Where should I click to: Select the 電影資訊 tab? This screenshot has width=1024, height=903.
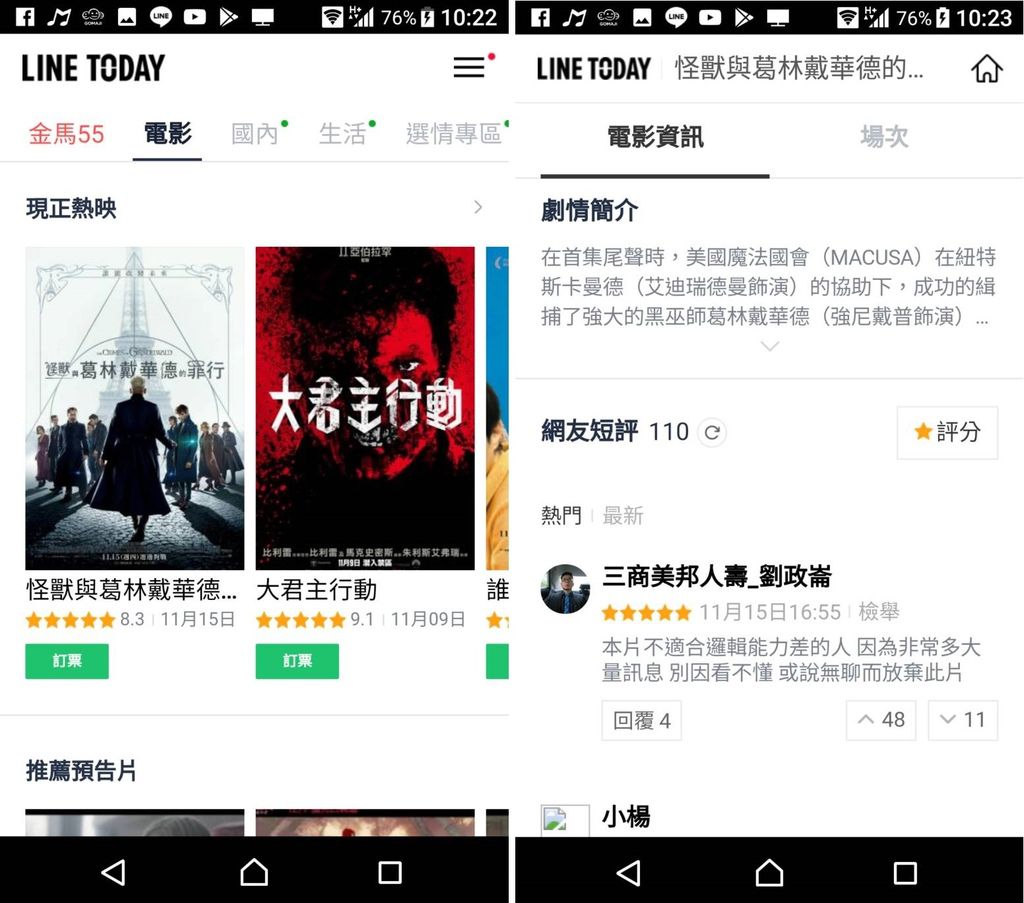(655, 137)
